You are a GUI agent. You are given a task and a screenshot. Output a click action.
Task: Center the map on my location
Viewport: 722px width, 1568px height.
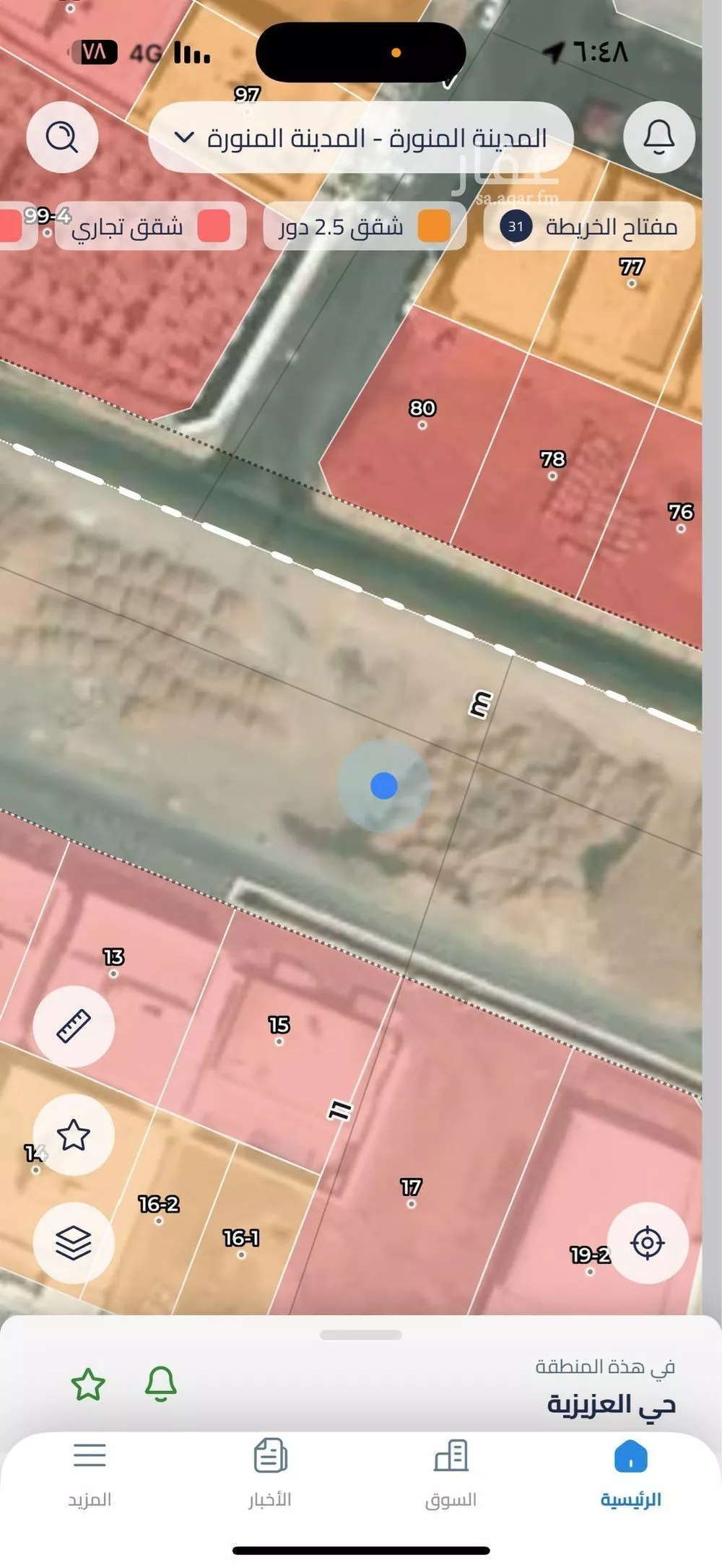tap(647, 1243)
